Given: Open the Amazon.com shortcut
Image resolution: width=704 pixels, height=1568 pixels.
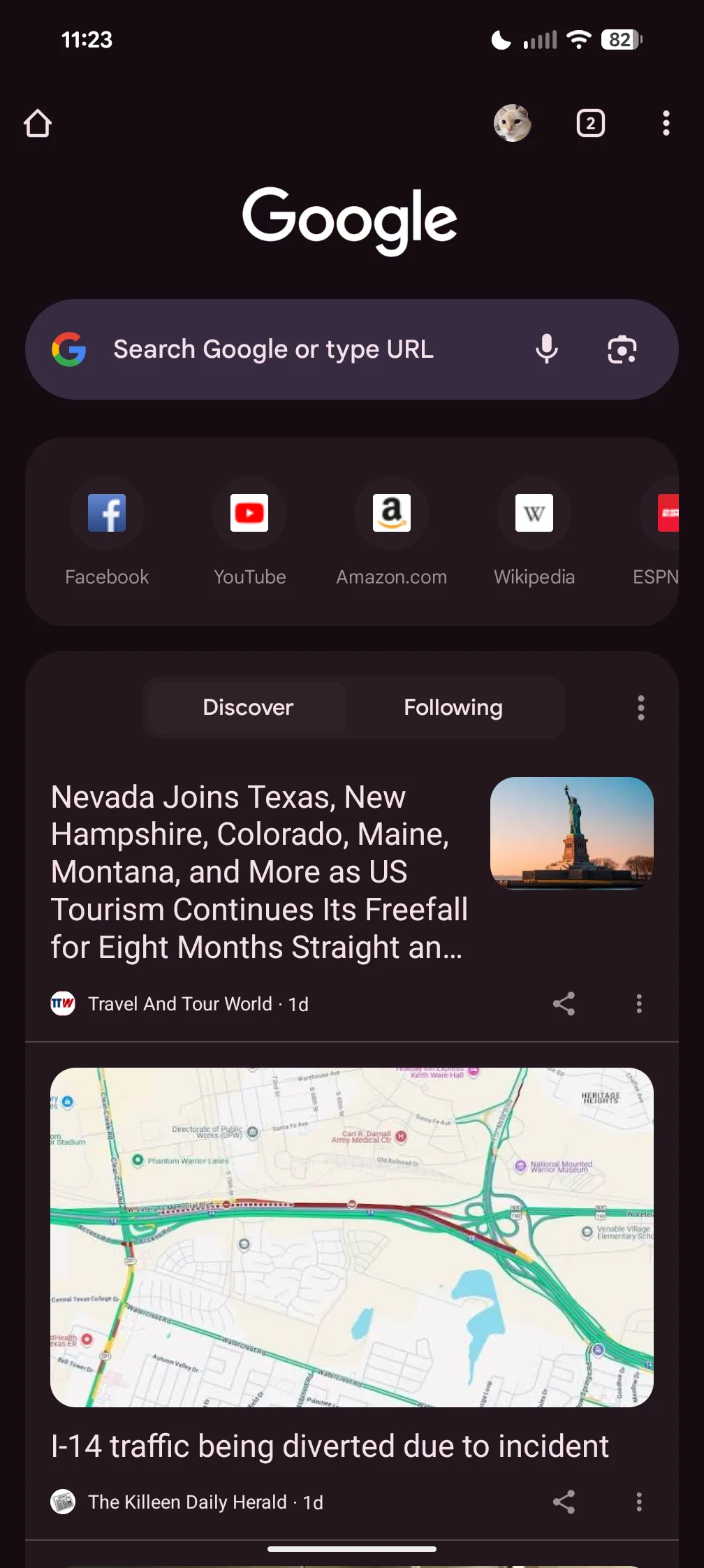Looking at the screenshot, I should point(391,514).
